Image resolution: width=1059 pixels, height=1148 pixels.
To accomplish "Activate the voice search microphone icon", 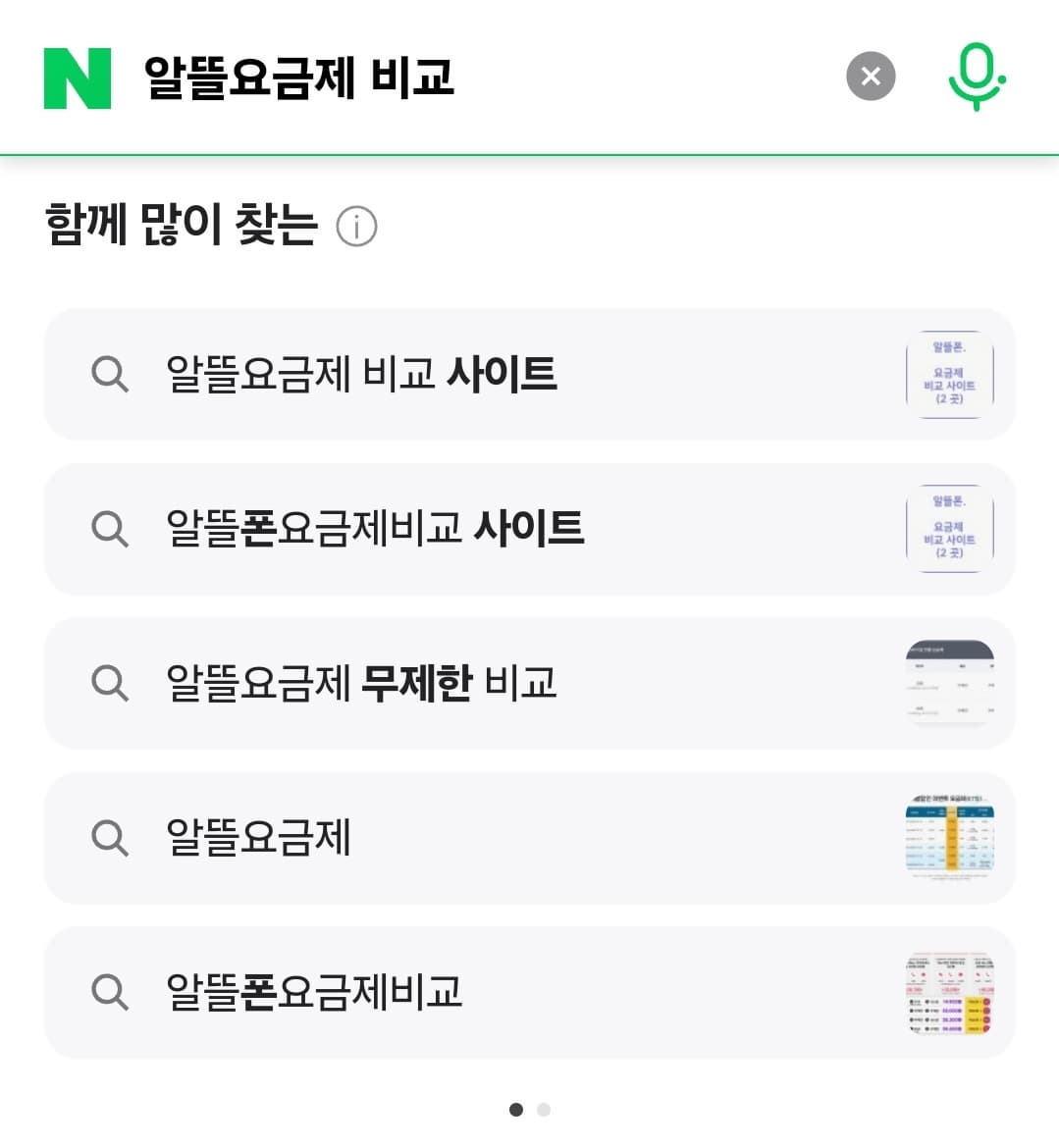I will coord(976,78).
